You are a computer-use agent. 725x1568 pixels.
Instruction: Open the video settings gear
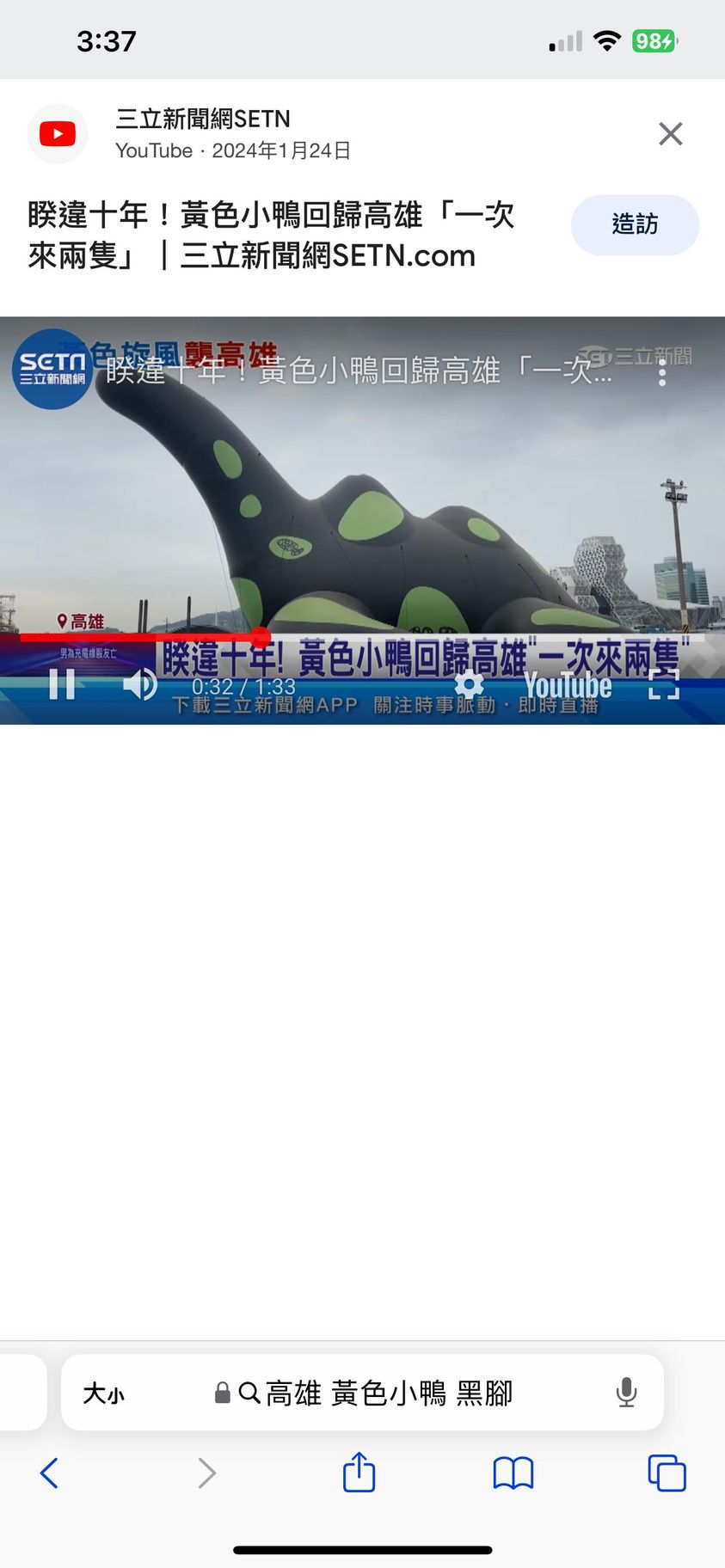pyautogui.click(x=469, y=684)
